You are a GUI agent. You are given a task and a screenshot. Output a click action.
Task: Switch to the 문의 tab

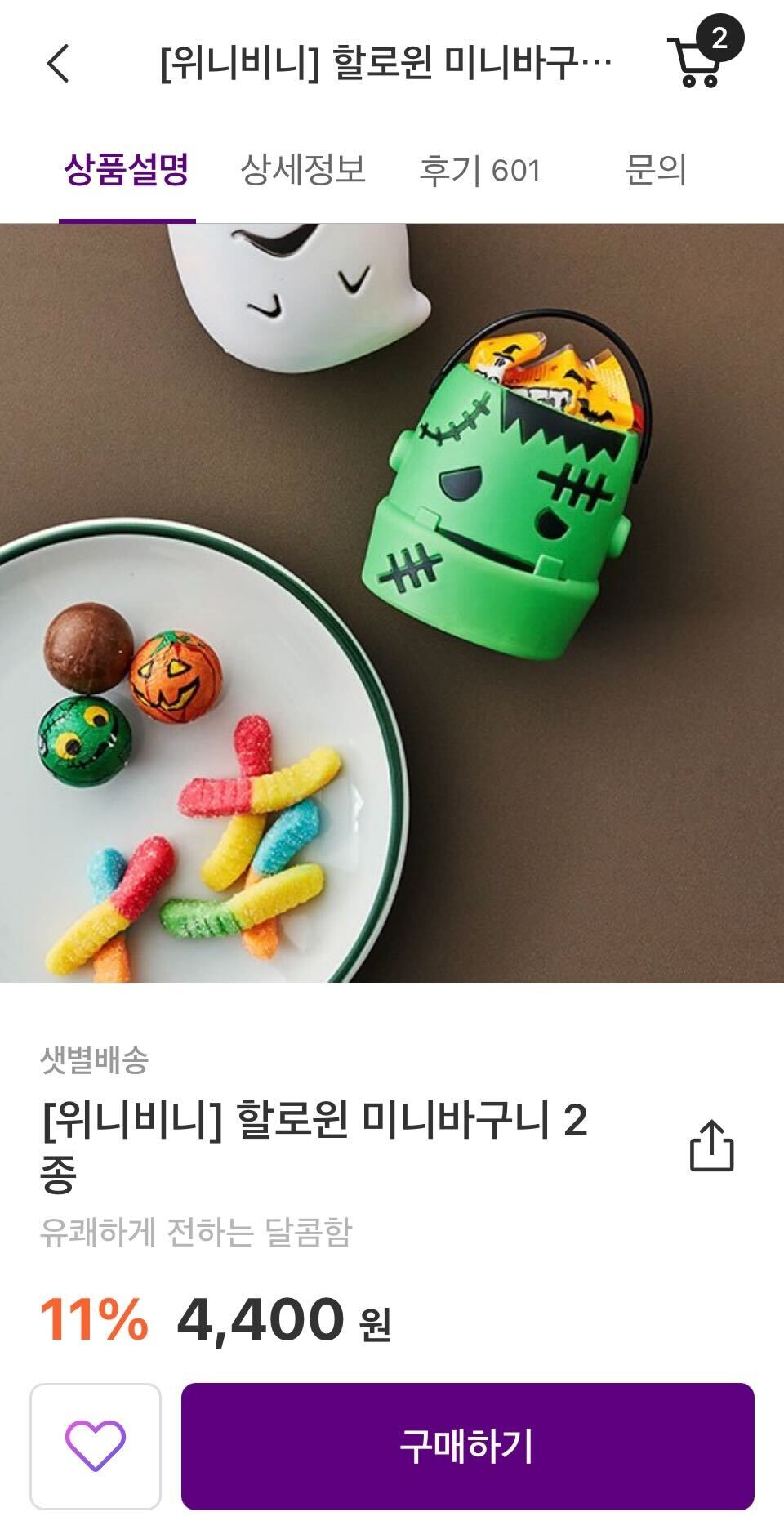(x=656, y=171)
